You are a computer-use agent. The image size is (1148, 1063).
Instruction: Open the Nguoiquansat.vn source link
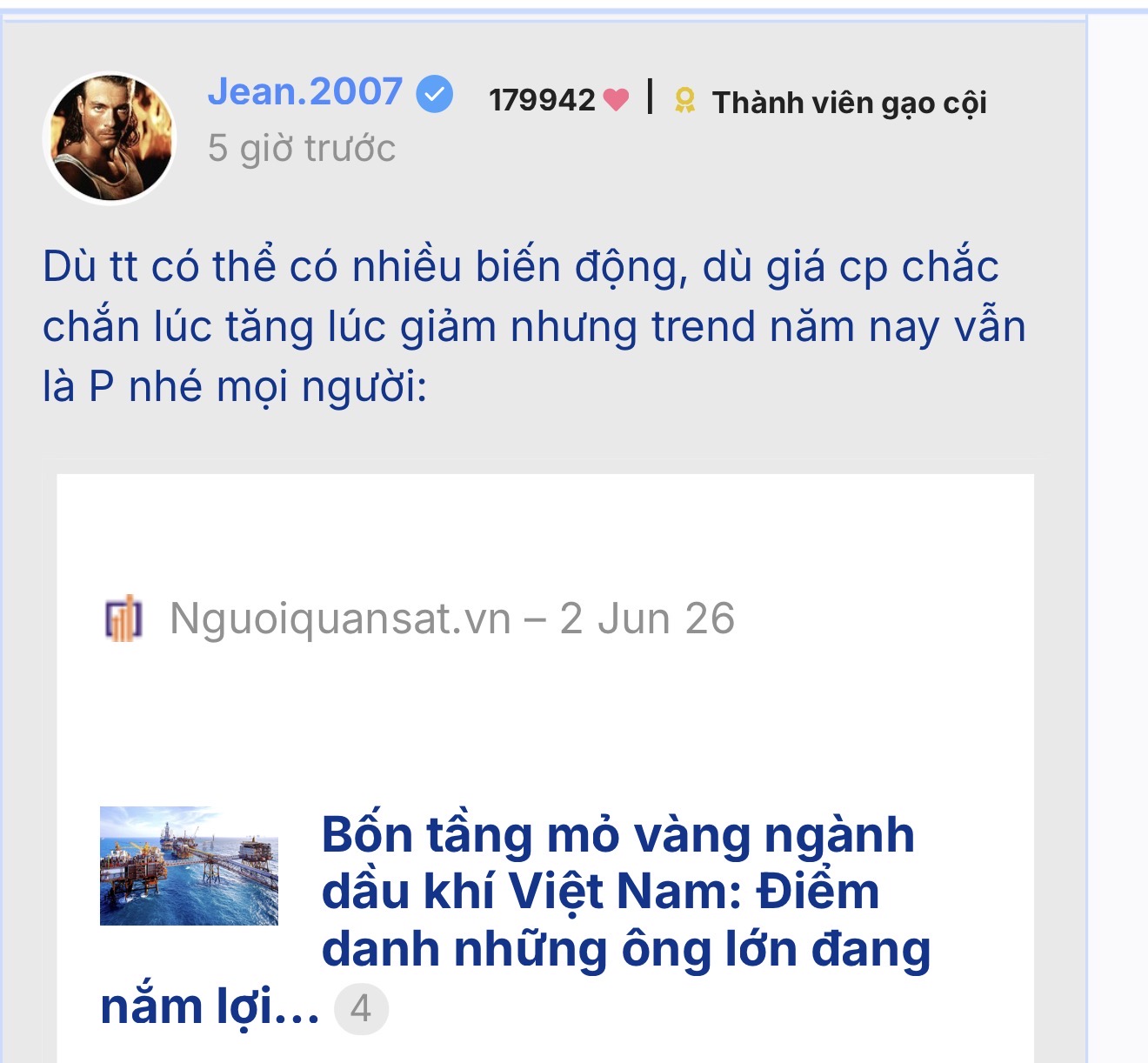(340, 619)
